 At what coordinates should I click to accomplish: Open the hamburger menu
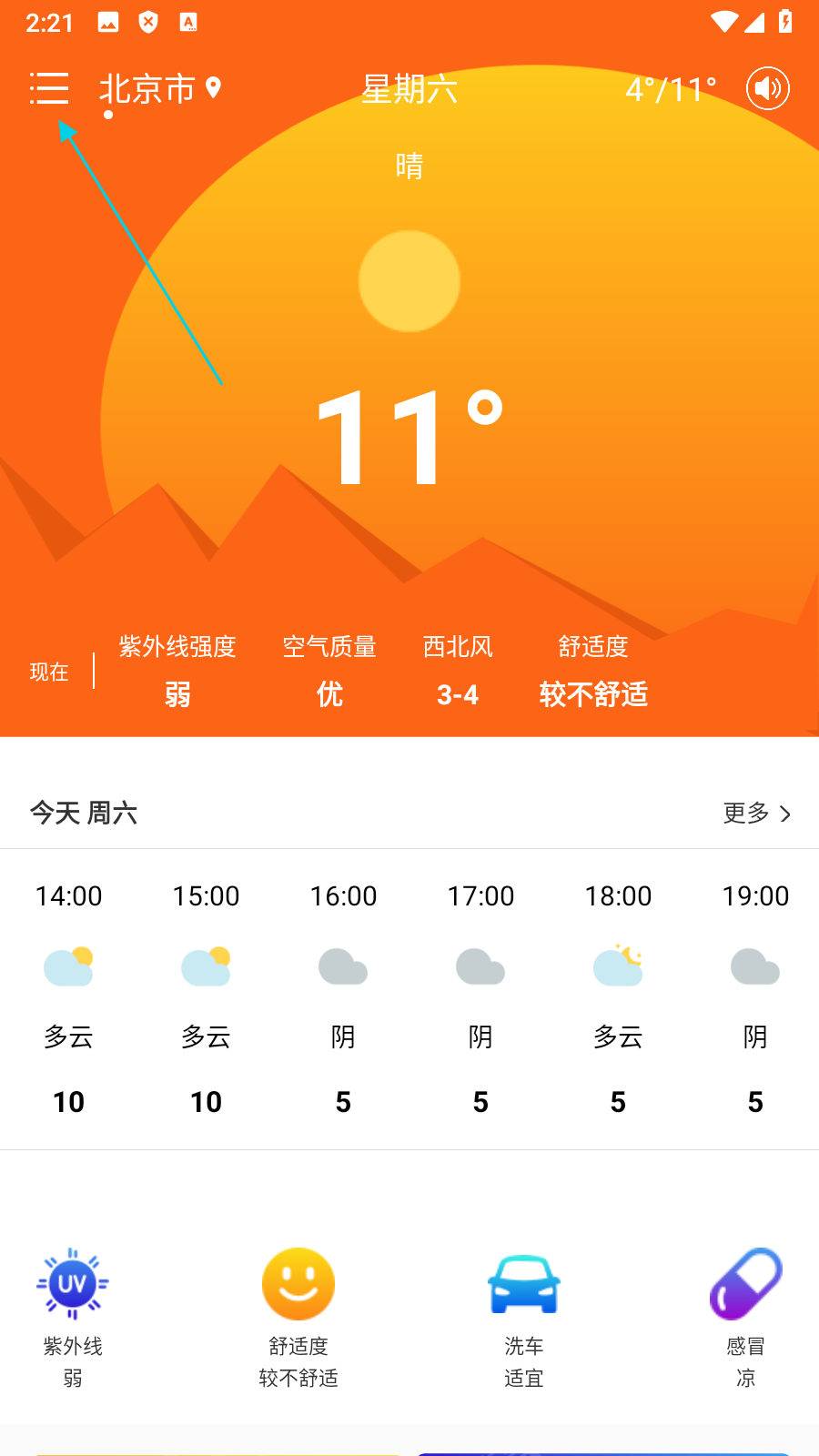click(49, 88)
